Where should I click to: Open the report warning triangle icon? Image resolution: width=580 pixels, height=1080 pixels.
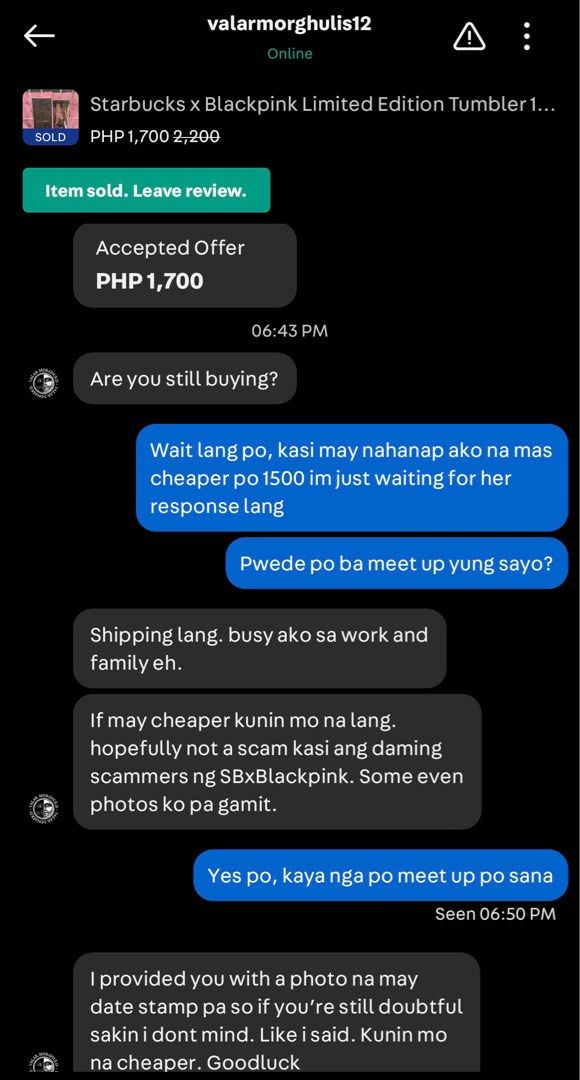469,36
